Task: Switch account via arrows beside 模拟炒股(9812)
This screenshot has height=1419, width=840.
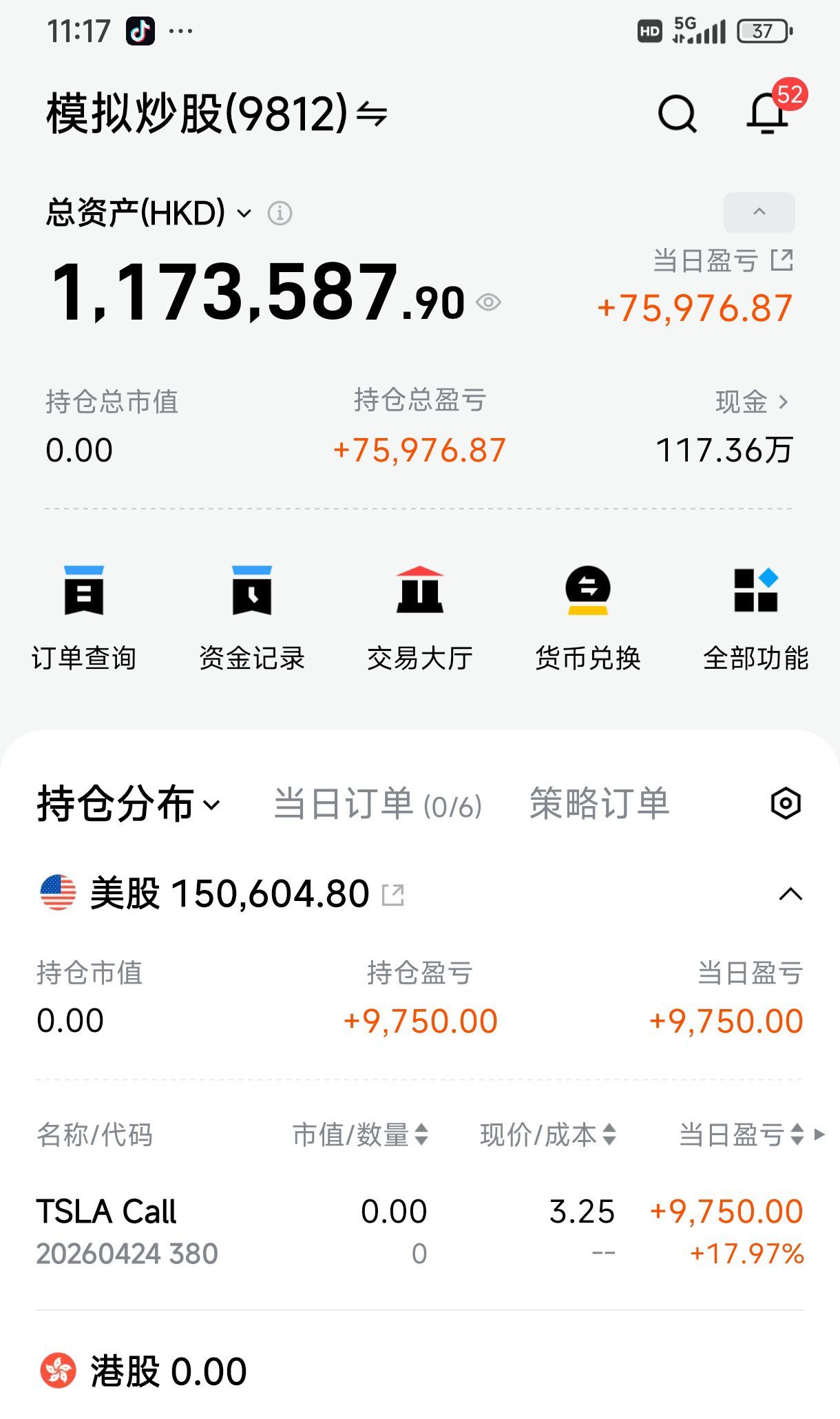Action: click(372, 114)
